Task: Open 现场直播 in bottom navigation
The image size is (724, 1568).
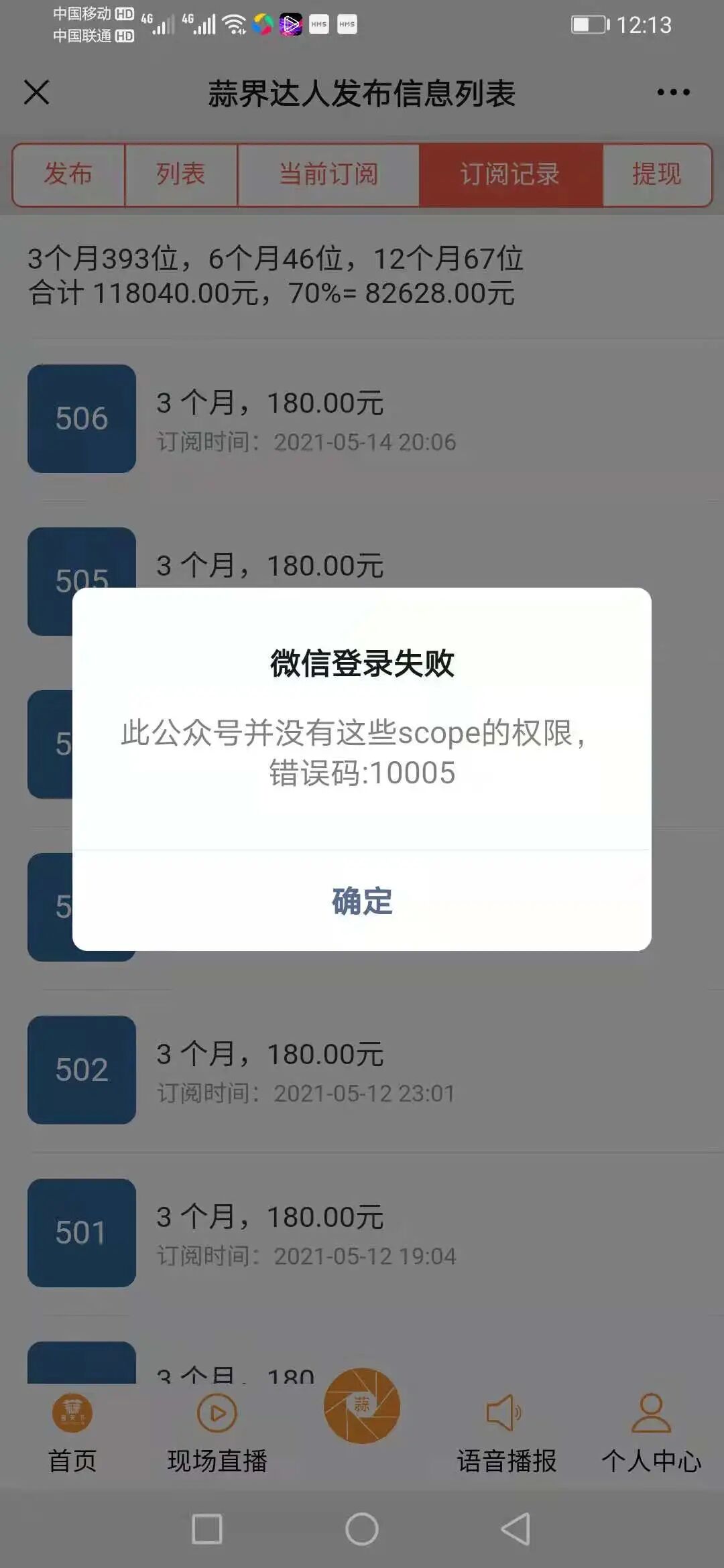Action: [217, 1432]
